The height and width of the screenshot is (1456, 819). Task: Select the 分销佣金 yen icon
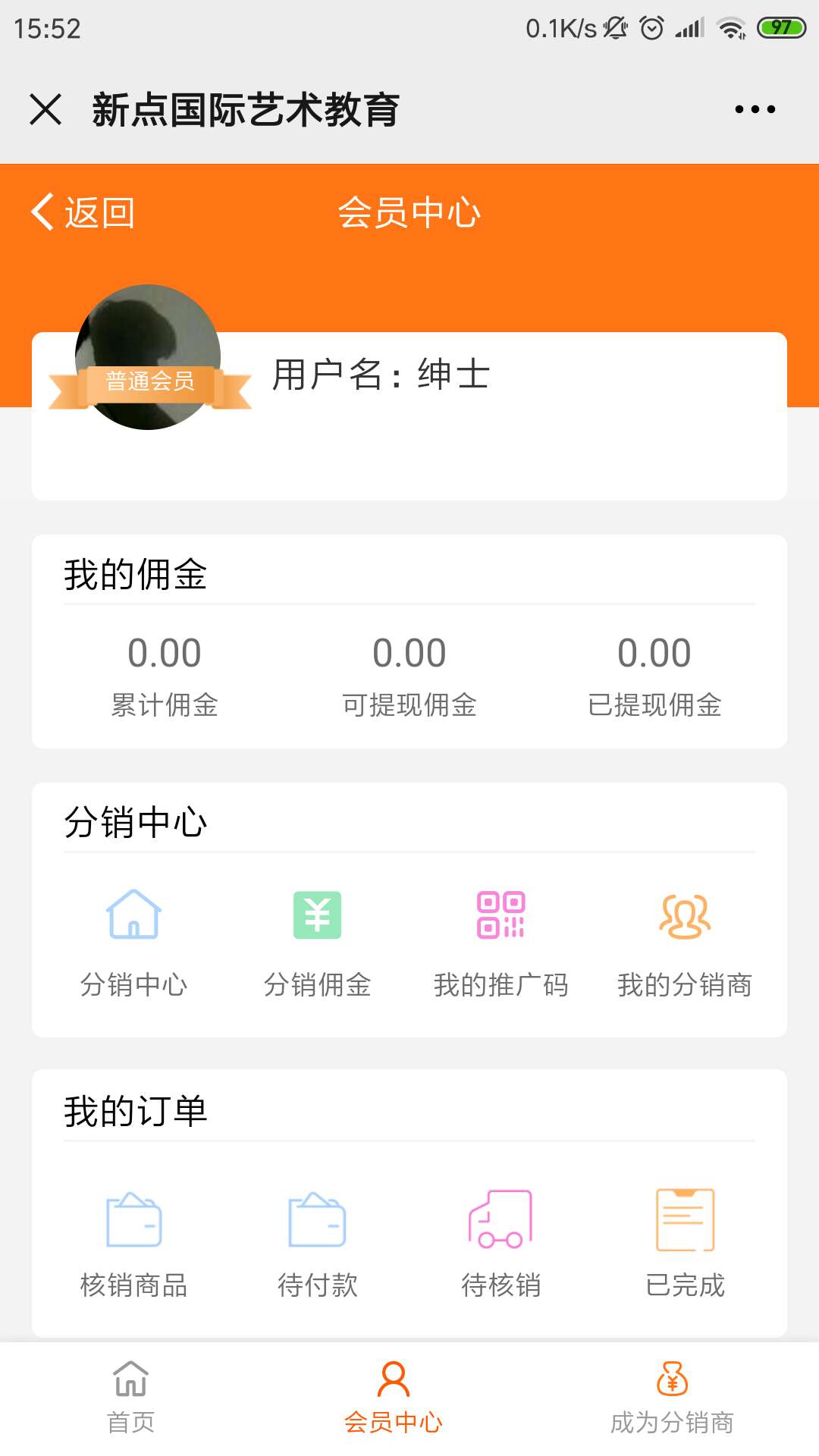(318, 916)
